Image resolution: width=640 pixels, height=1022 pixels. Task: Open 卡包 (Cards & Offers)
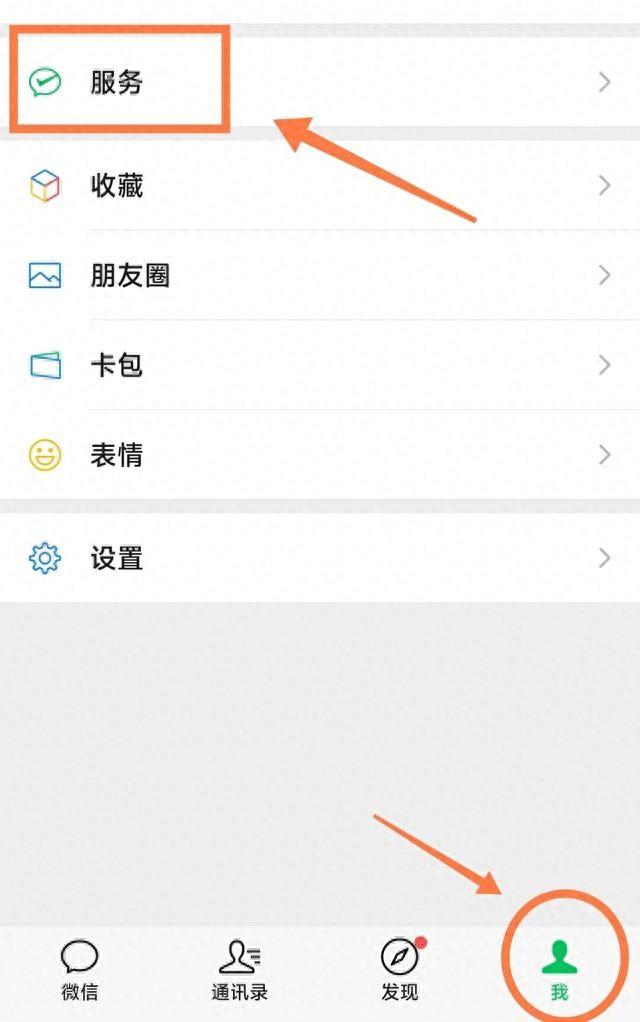(x=117, y=366)
